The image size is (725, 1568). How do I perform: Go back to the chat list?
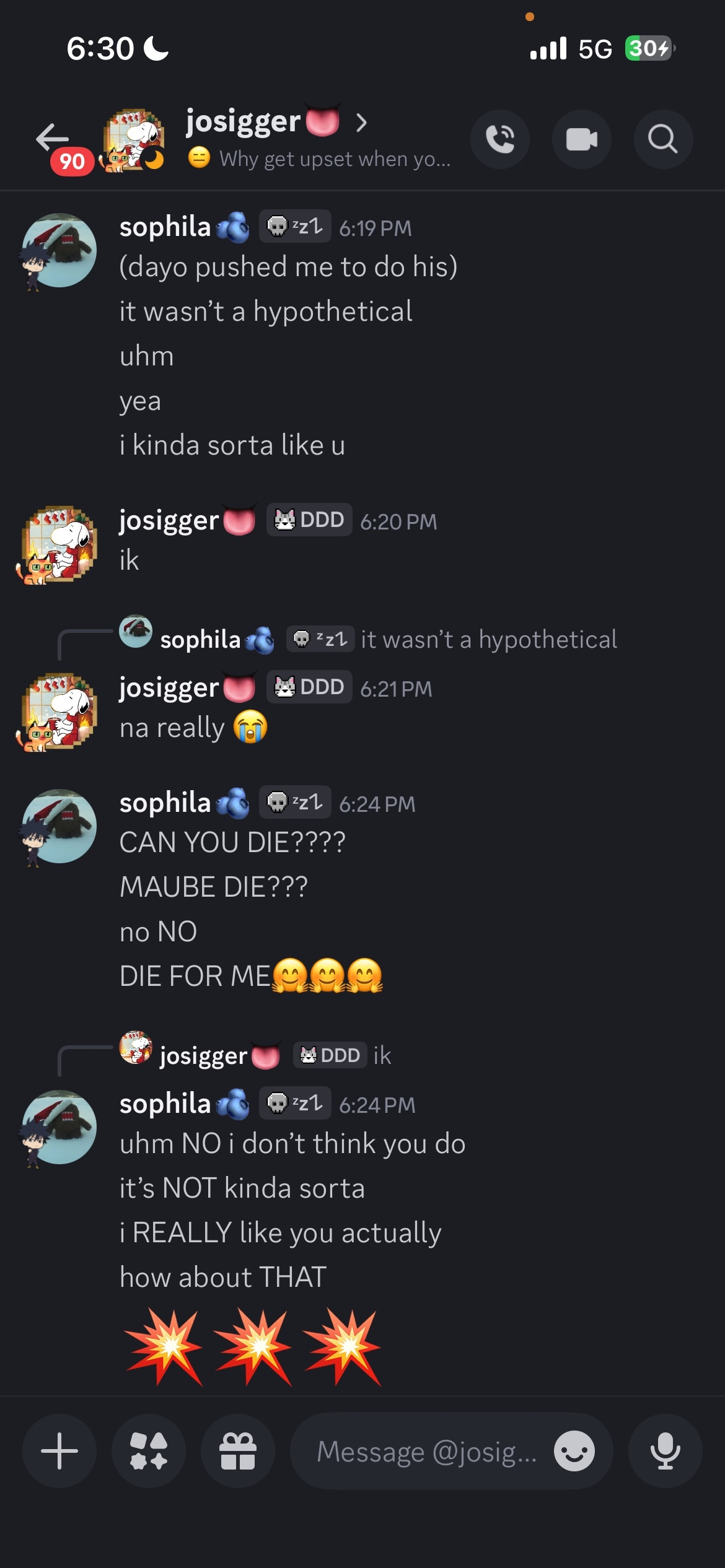pos(52,137)
